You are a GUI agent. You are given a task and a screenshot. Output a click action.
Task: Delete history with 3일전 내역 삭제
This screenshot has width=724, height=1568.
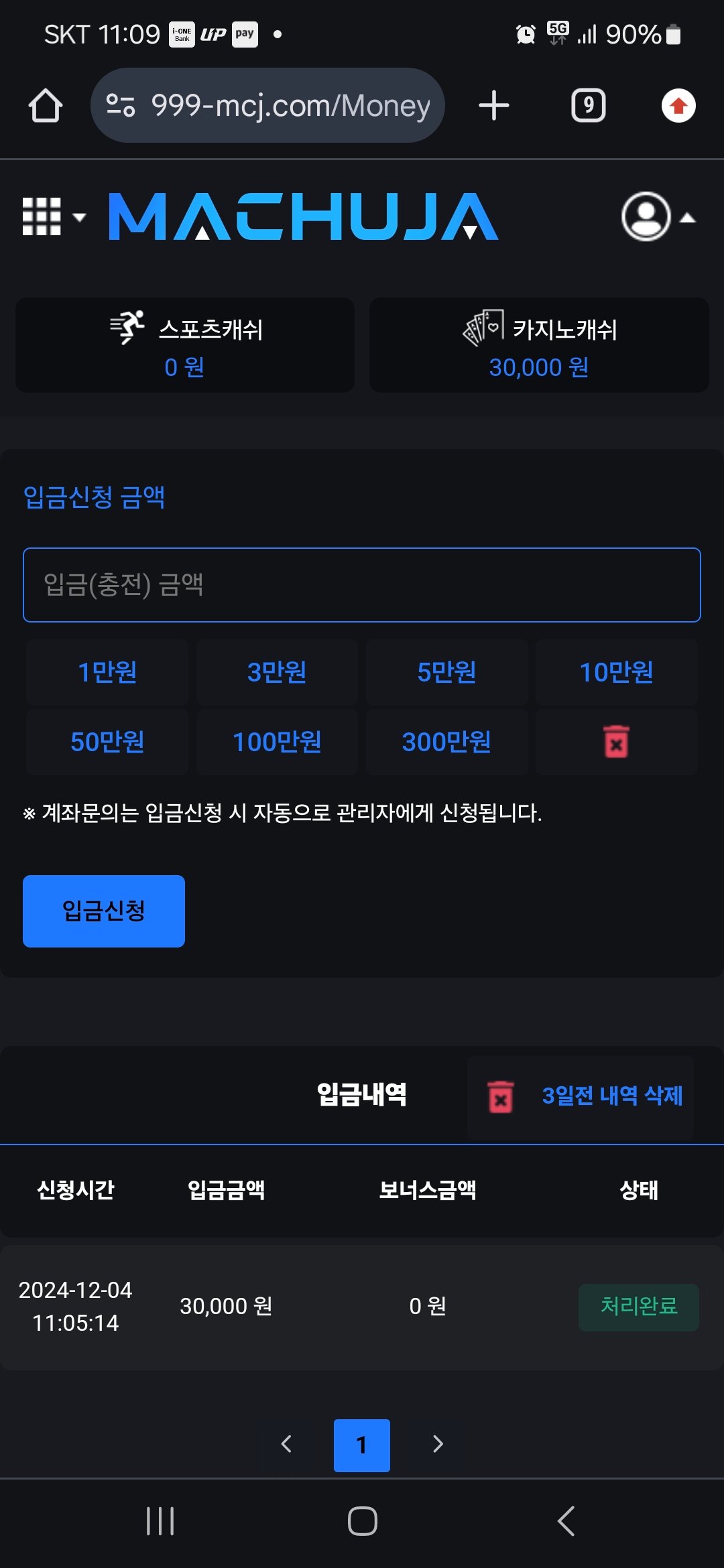[x=581, y=1096]
